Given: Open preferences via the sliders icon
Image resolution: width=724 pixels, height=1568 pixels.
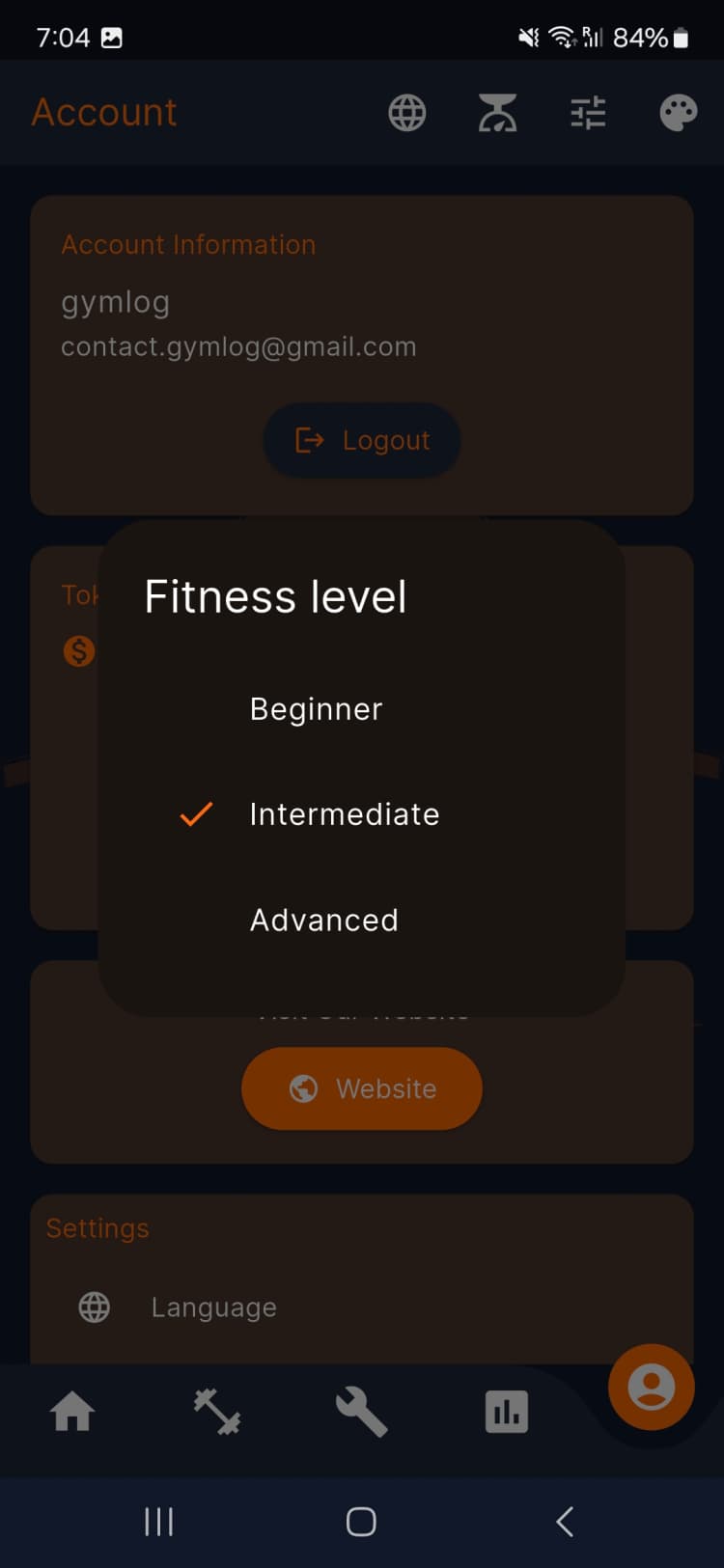Looking at the screenshot, I should (x=588, y=112).
